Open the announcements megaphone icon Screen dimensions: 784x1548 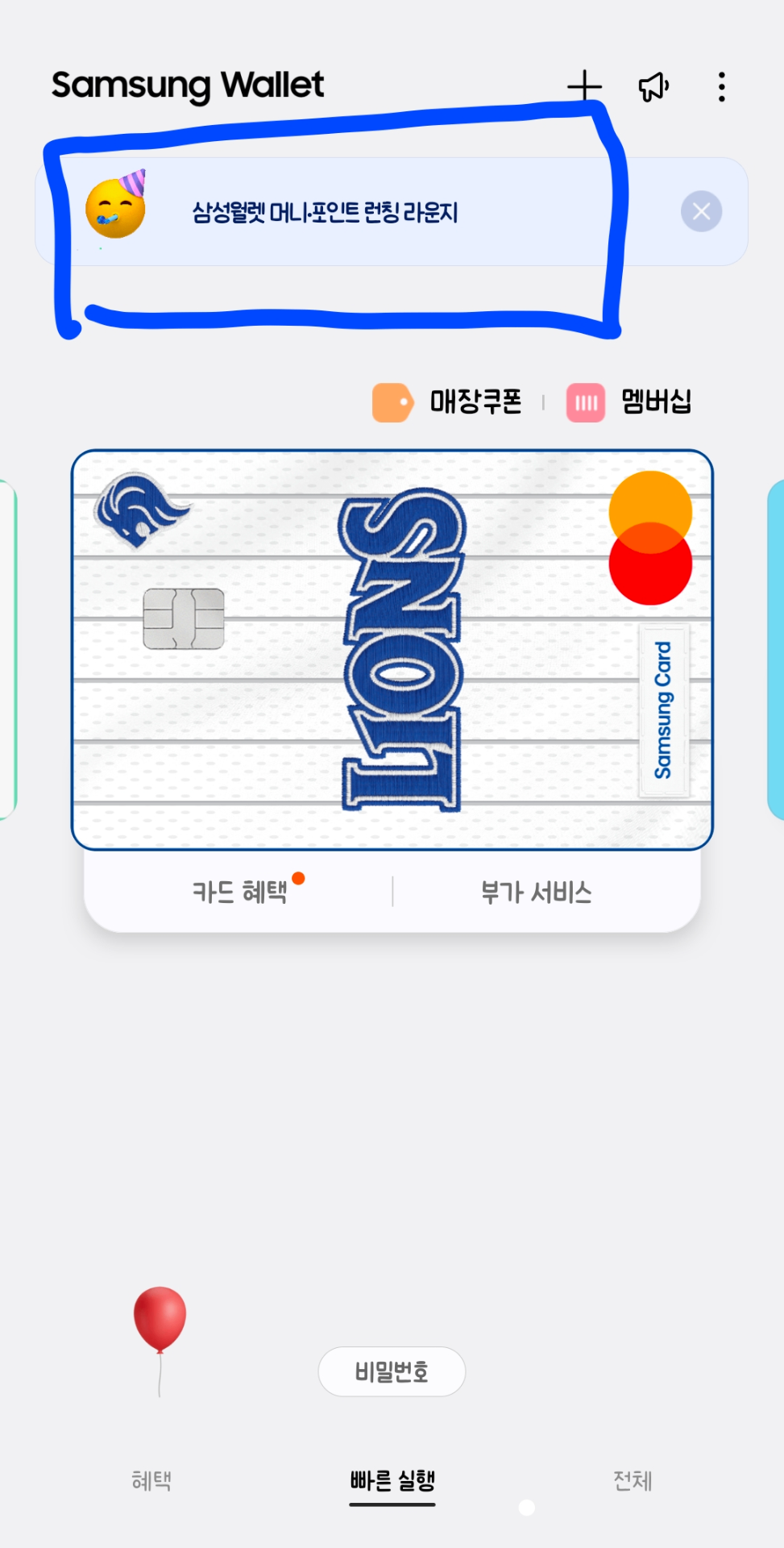click(653, 86)
